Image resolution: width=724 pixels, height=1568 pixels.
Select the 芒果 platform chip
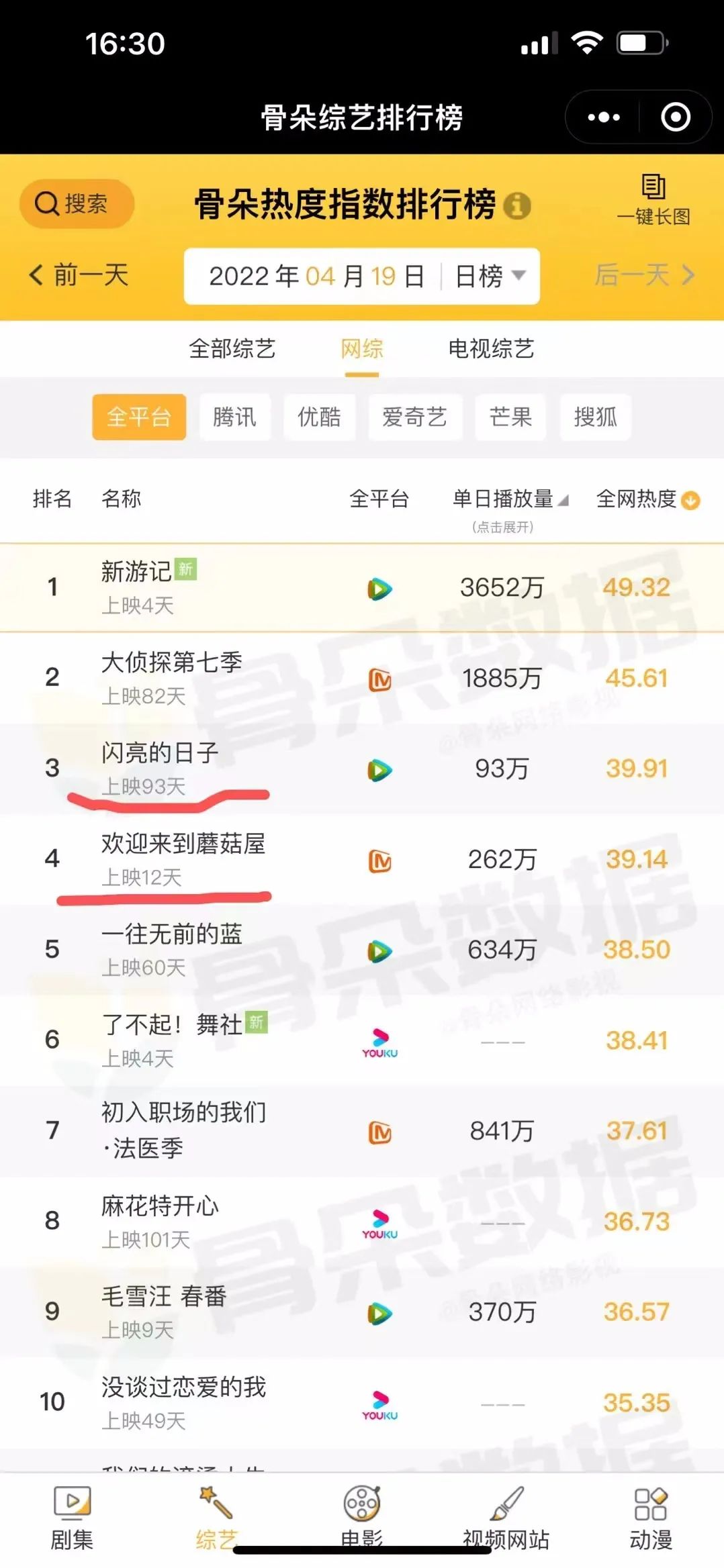[x=510, y=417]
